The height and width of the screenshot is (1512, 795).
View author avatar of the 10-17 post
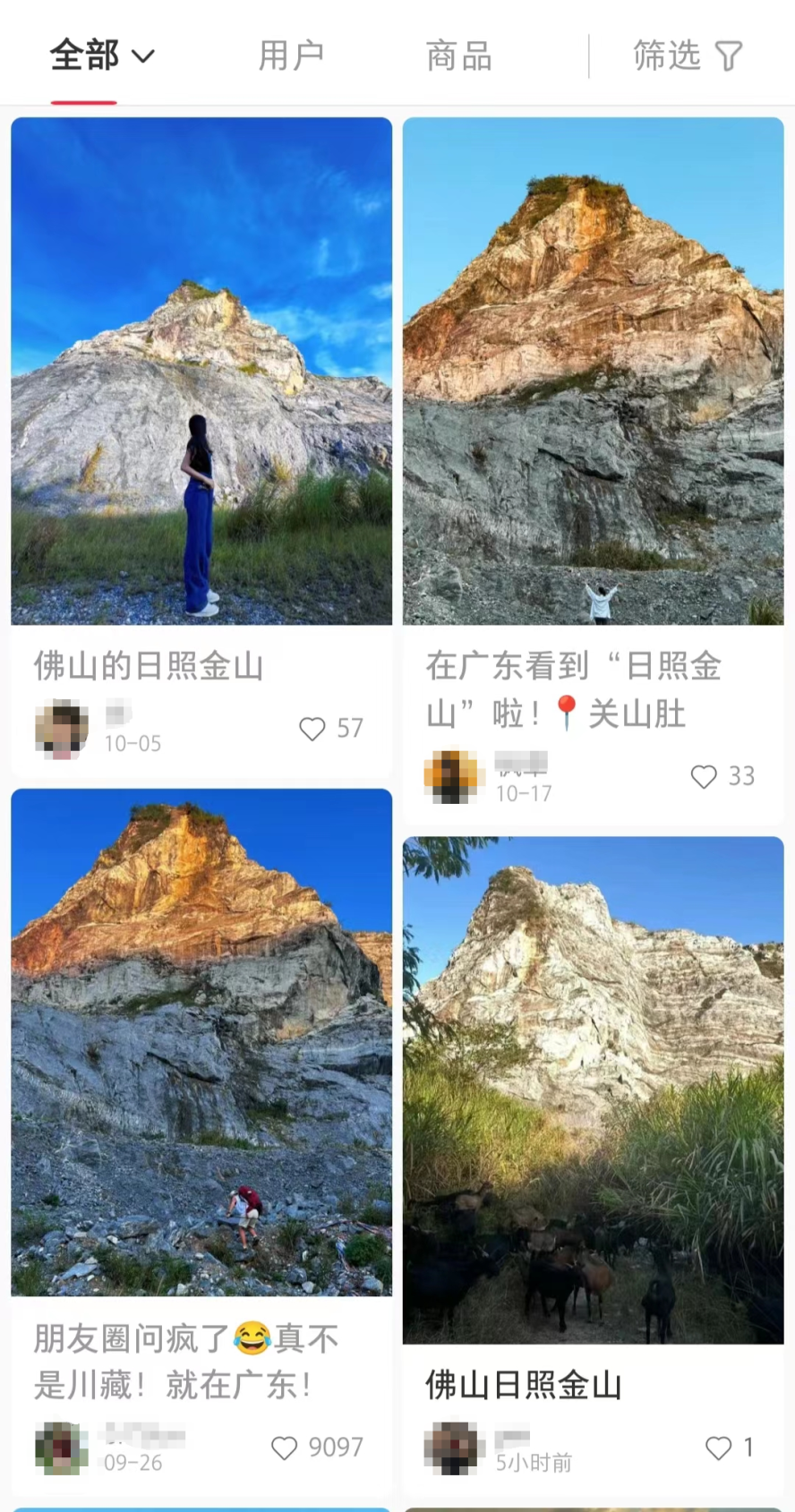point(450,776)
